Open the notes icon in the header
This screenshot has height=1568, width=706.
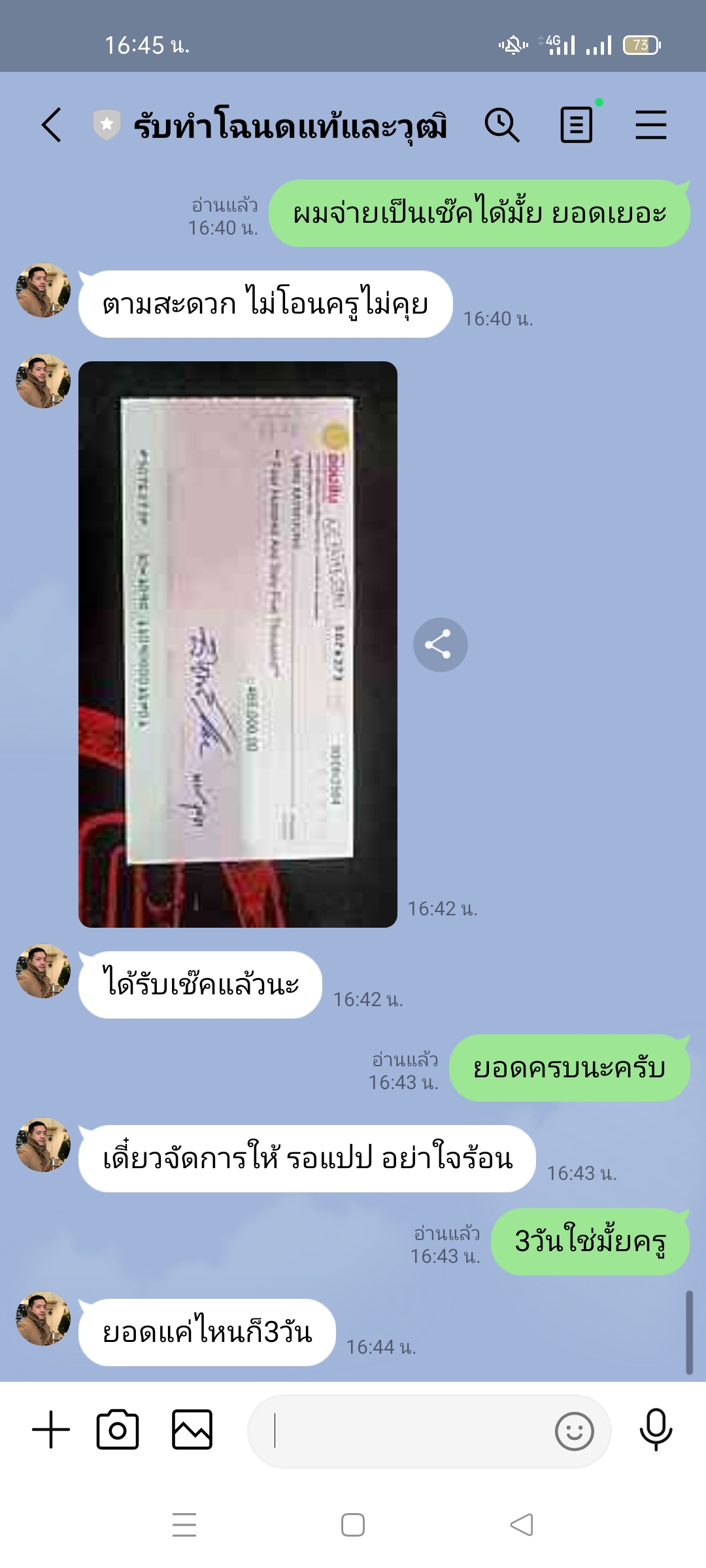click(577, 125)
